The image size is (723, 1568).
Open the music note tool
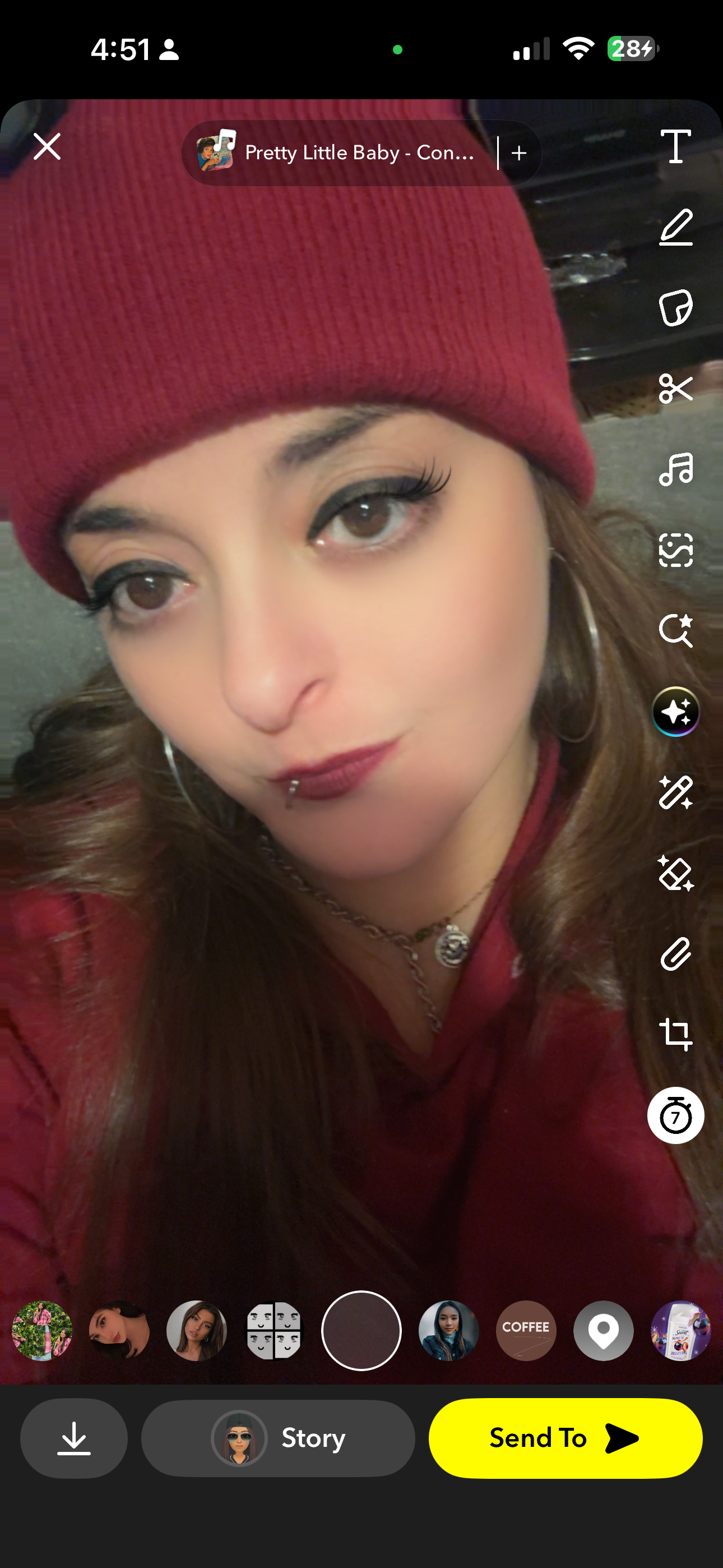coord(675,469)
